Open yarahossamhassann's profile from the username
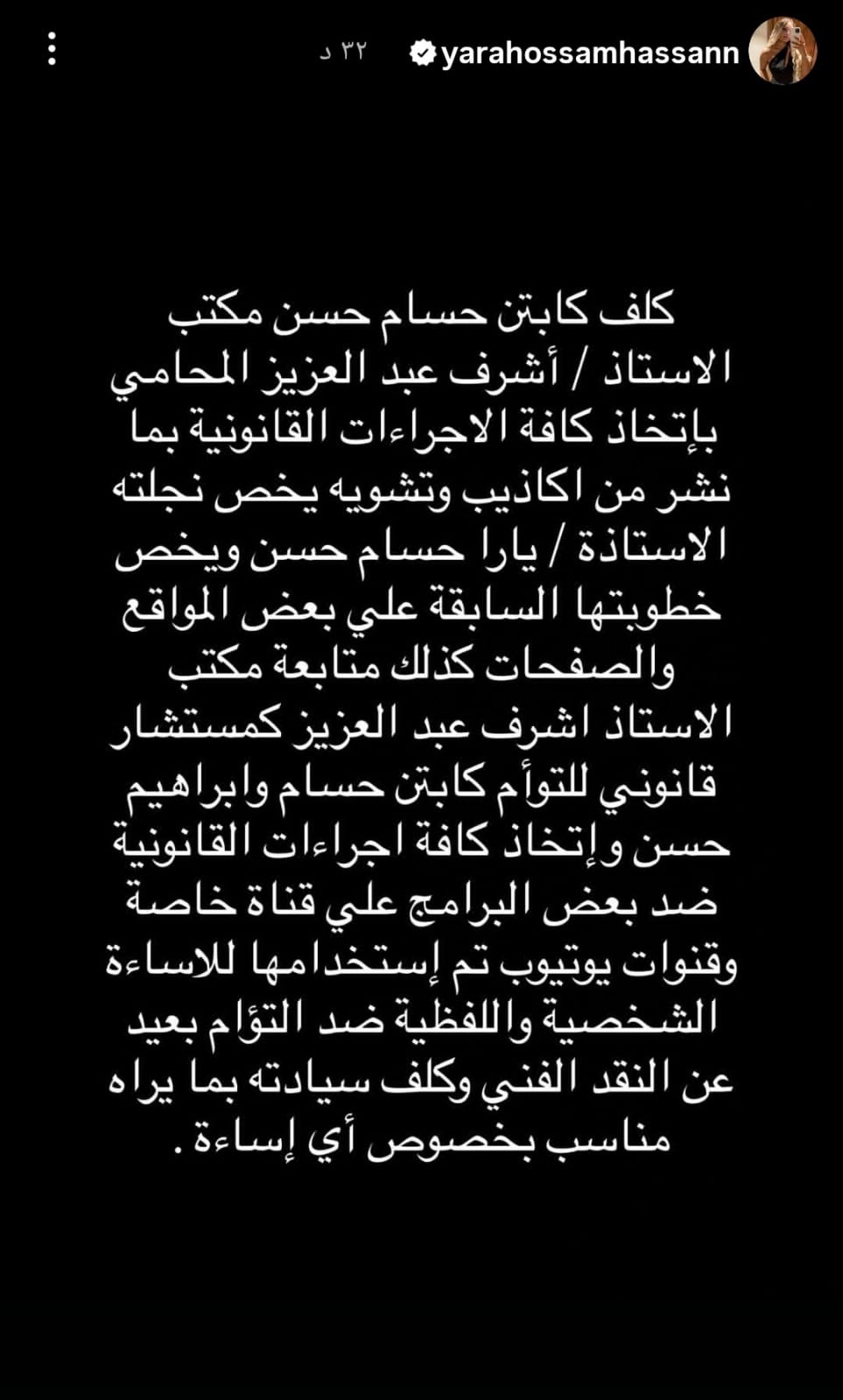843x1400 pixels. [x=589, y=54]
